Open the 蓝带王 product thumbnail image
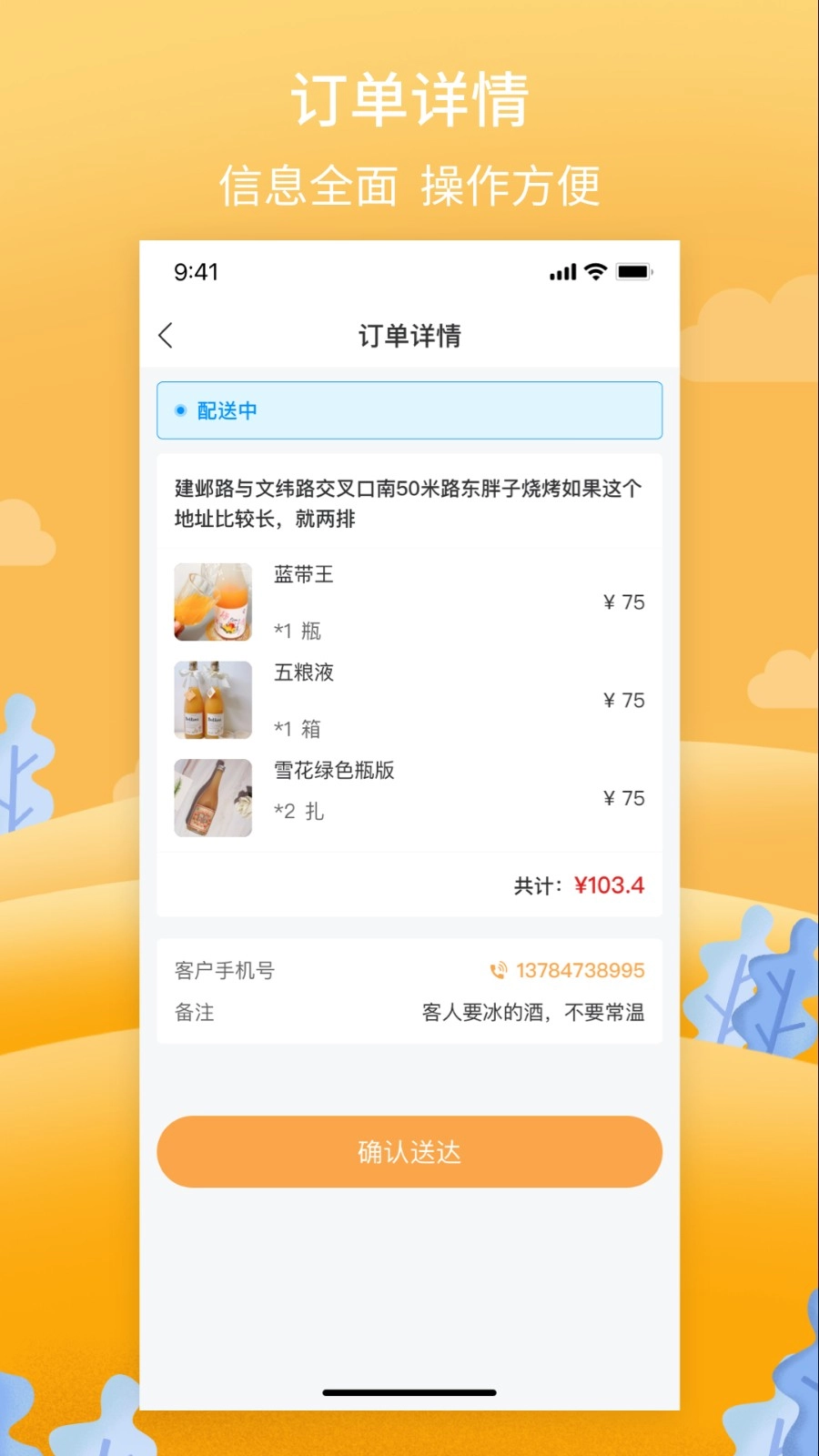Screen dimensions: 819x1456 [x=212, y=602]
